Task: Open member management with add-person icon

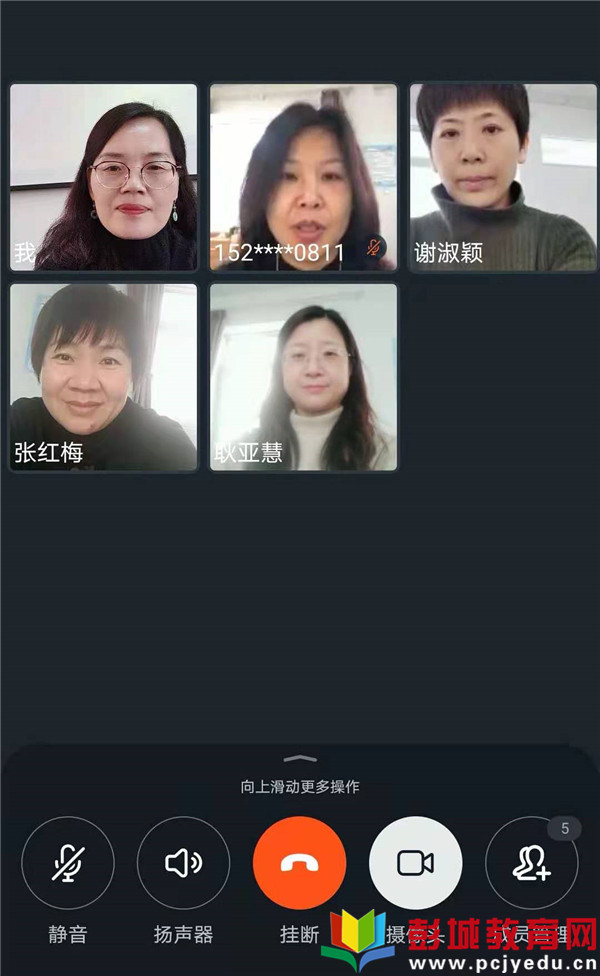Action: (532, 863)
